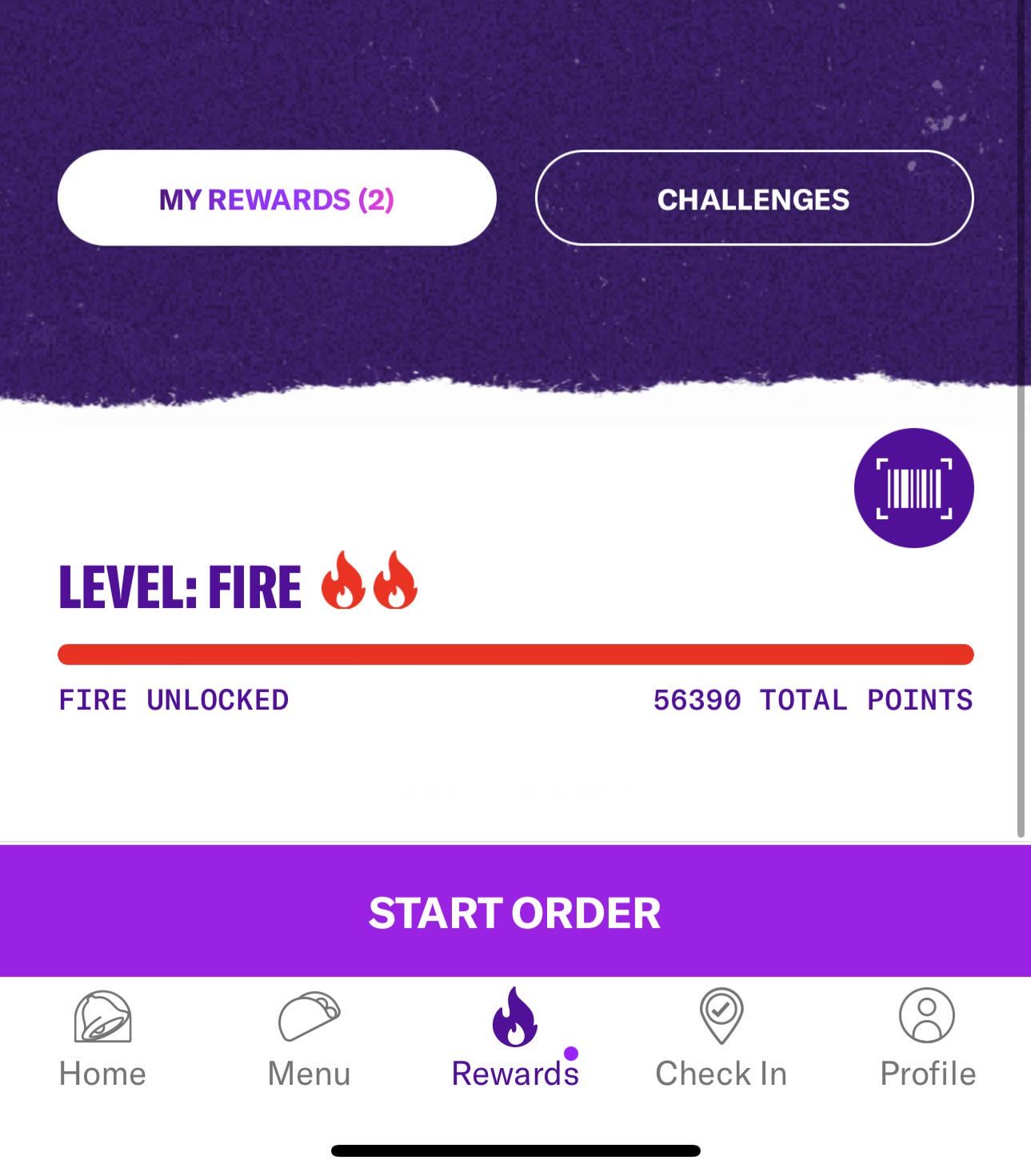The height and width of the screenshot is (1176, 1031).
Task: Go to the Home tab
Action: click(x=102, y=1040)
